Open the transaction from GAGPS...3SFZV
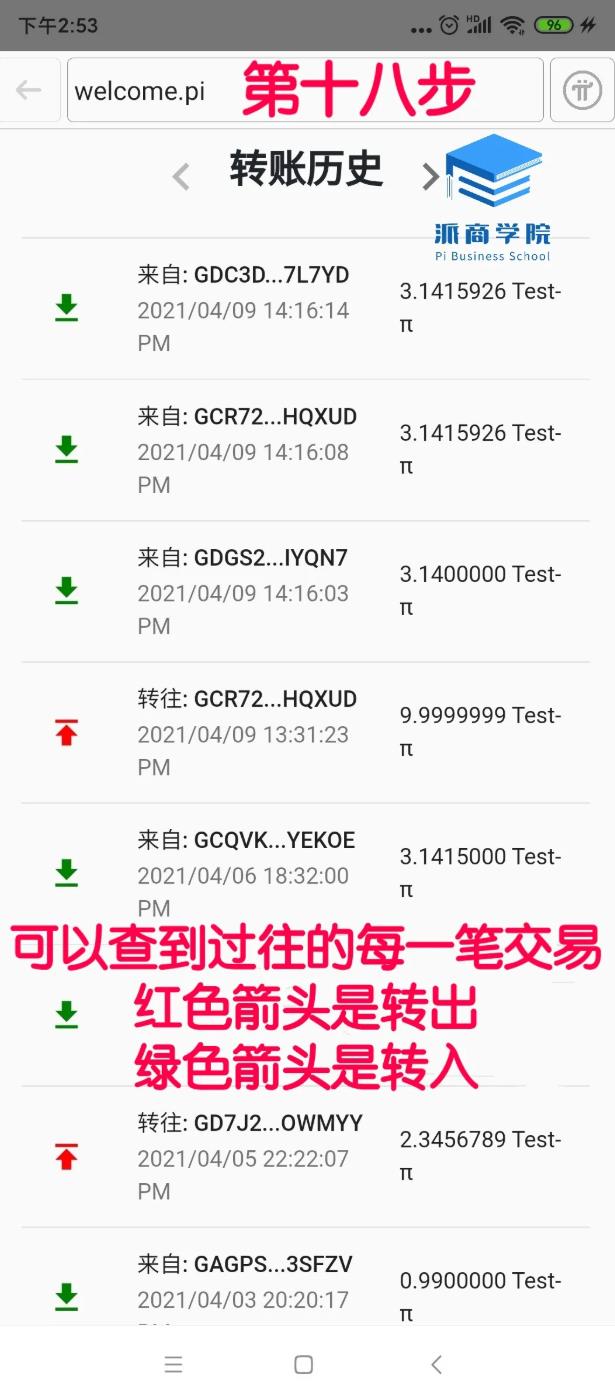The height and width of the screenshot is (1393, 615). click(305, 1278)
